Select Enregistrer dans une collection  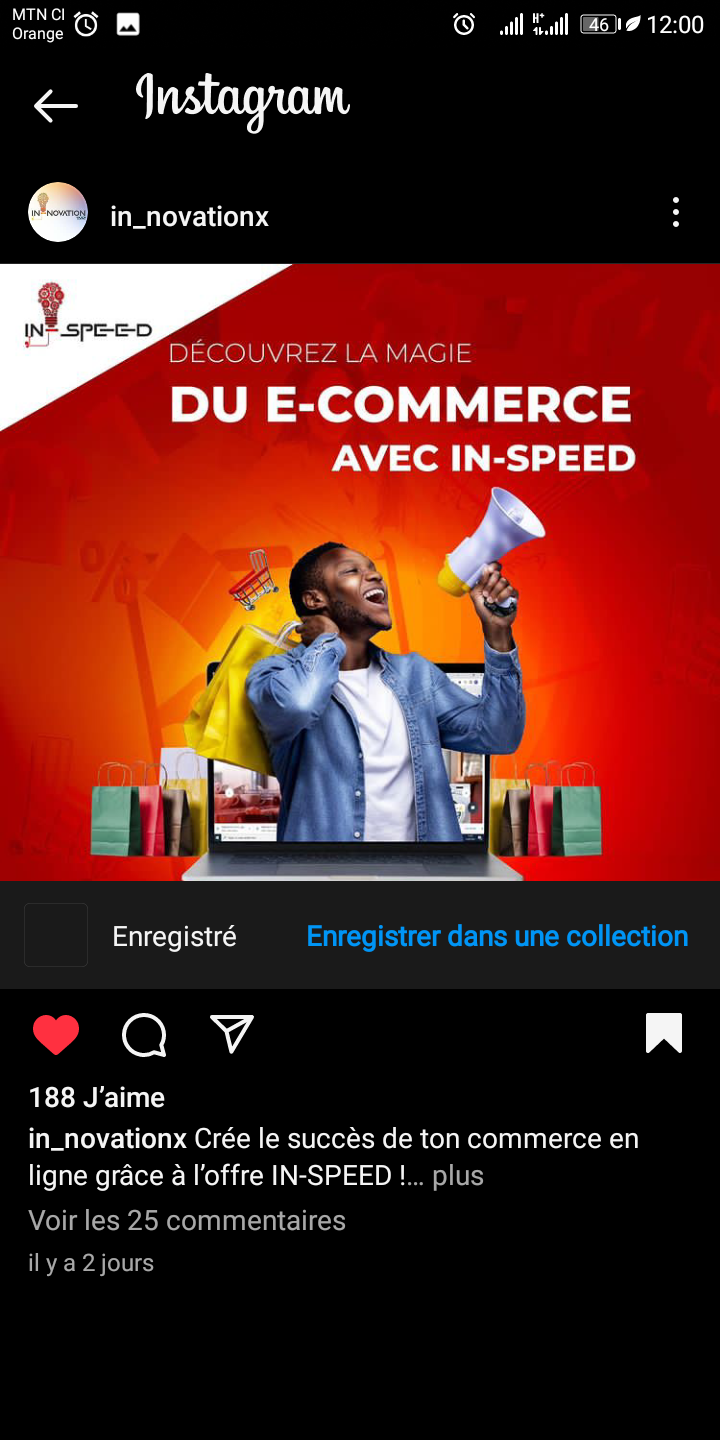click(x=497, y=936)
